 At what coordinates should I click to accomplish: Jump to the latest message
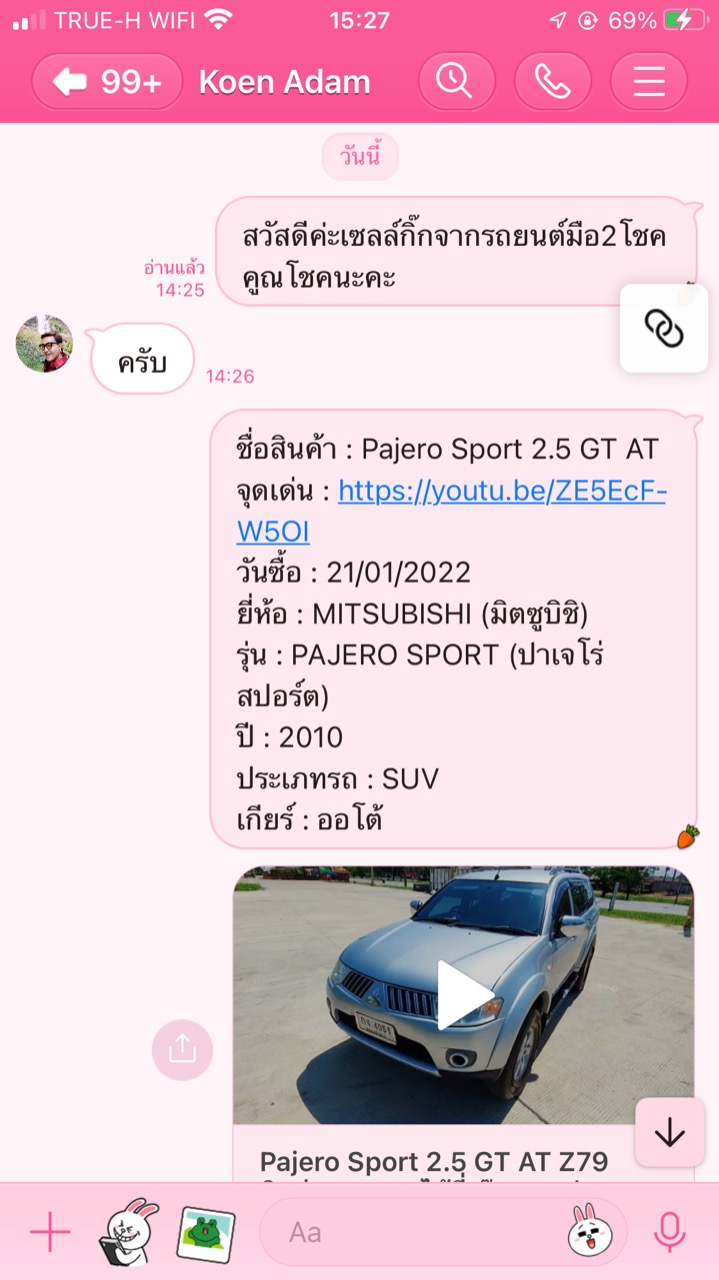(x=669, y=1132)
